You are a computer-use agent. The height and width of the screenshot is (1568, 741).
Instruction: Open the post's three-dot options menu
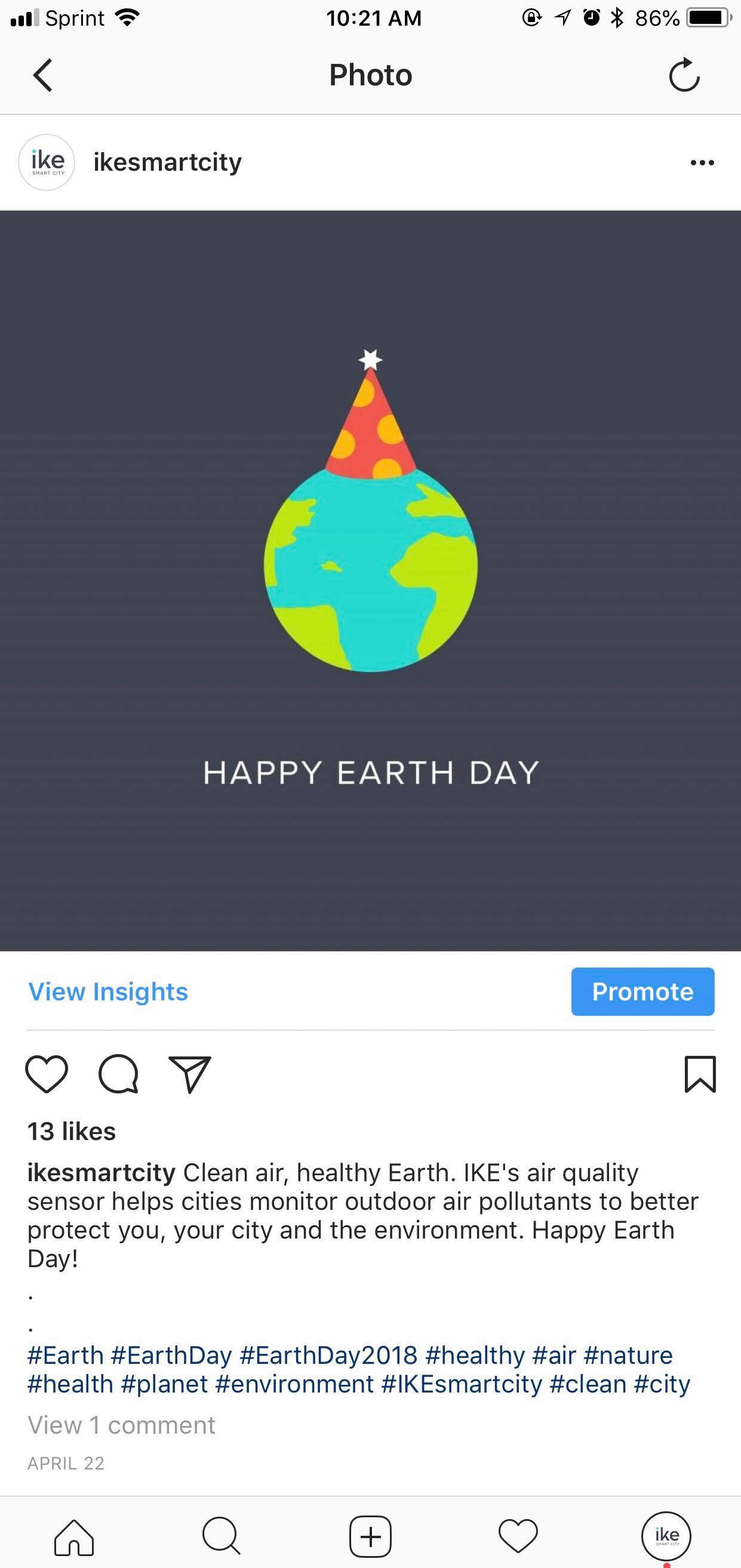tap(702, 162)
